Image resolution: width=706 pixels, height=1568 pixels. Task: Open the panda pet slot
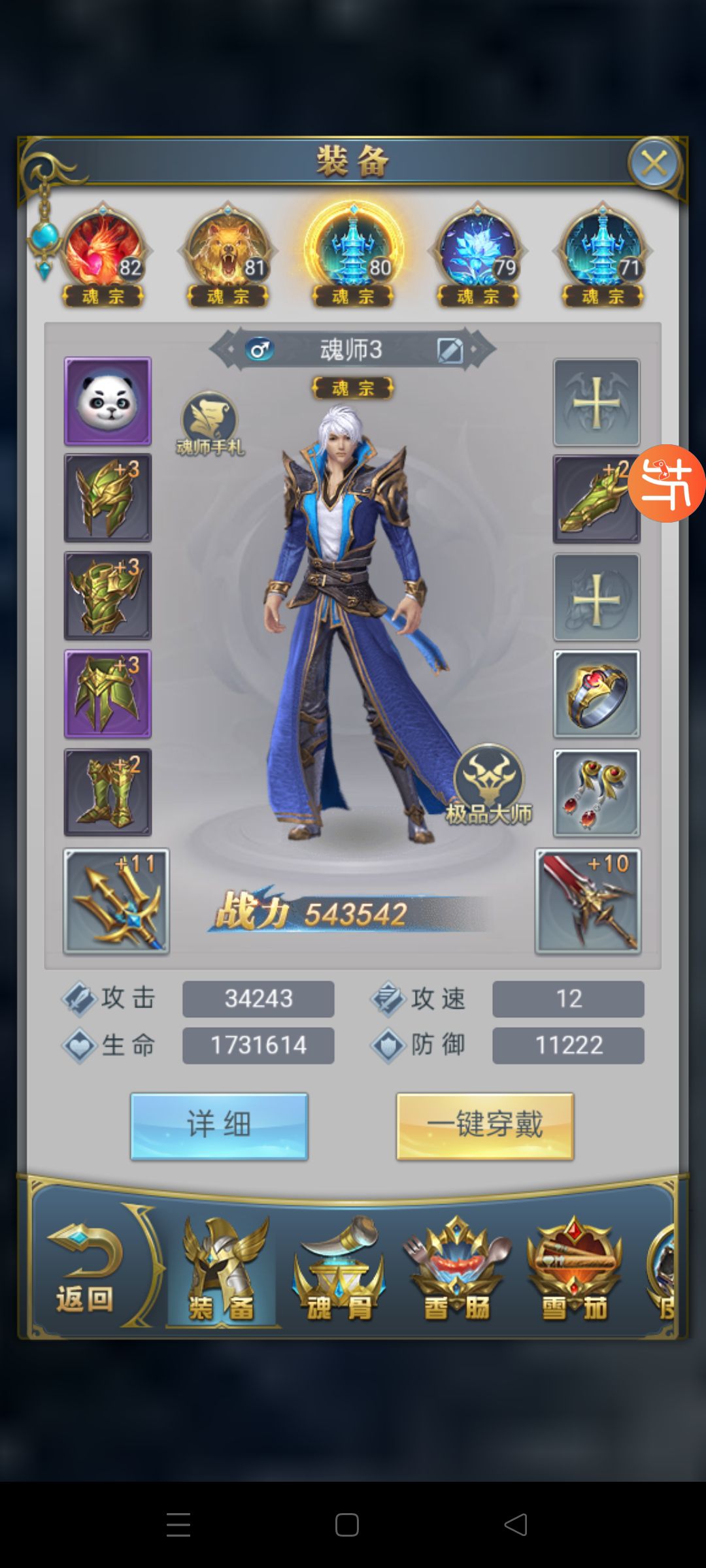pyautogui.click(x=108, y=401)
